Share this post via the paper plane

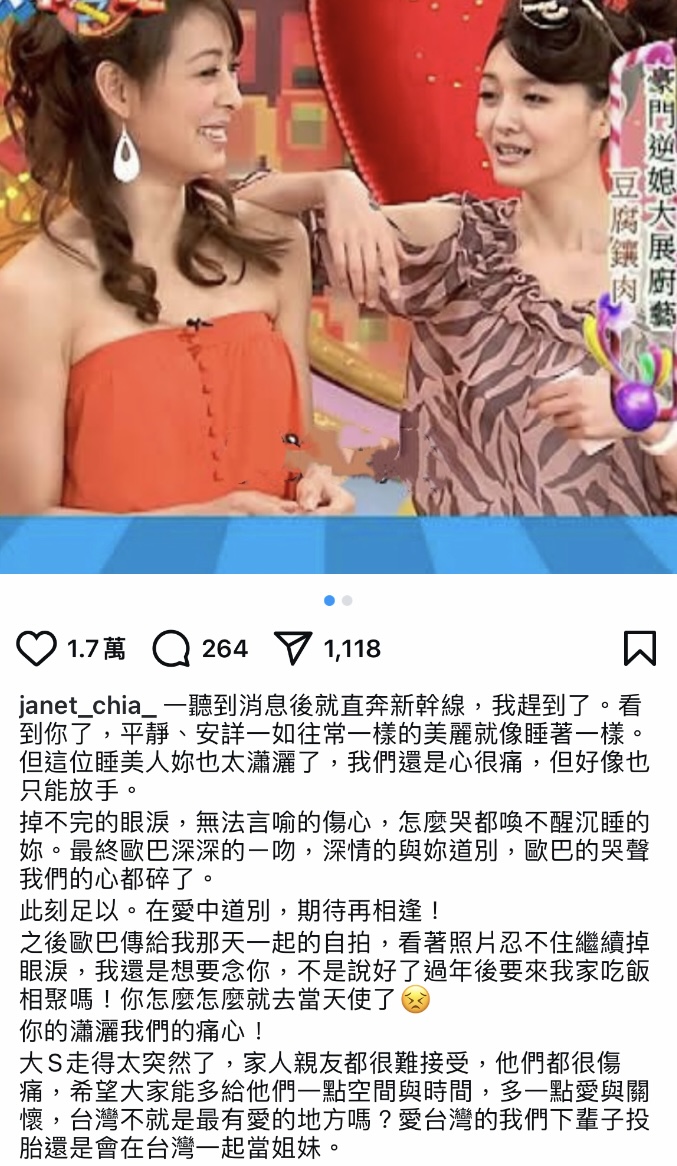pos(293,649)
